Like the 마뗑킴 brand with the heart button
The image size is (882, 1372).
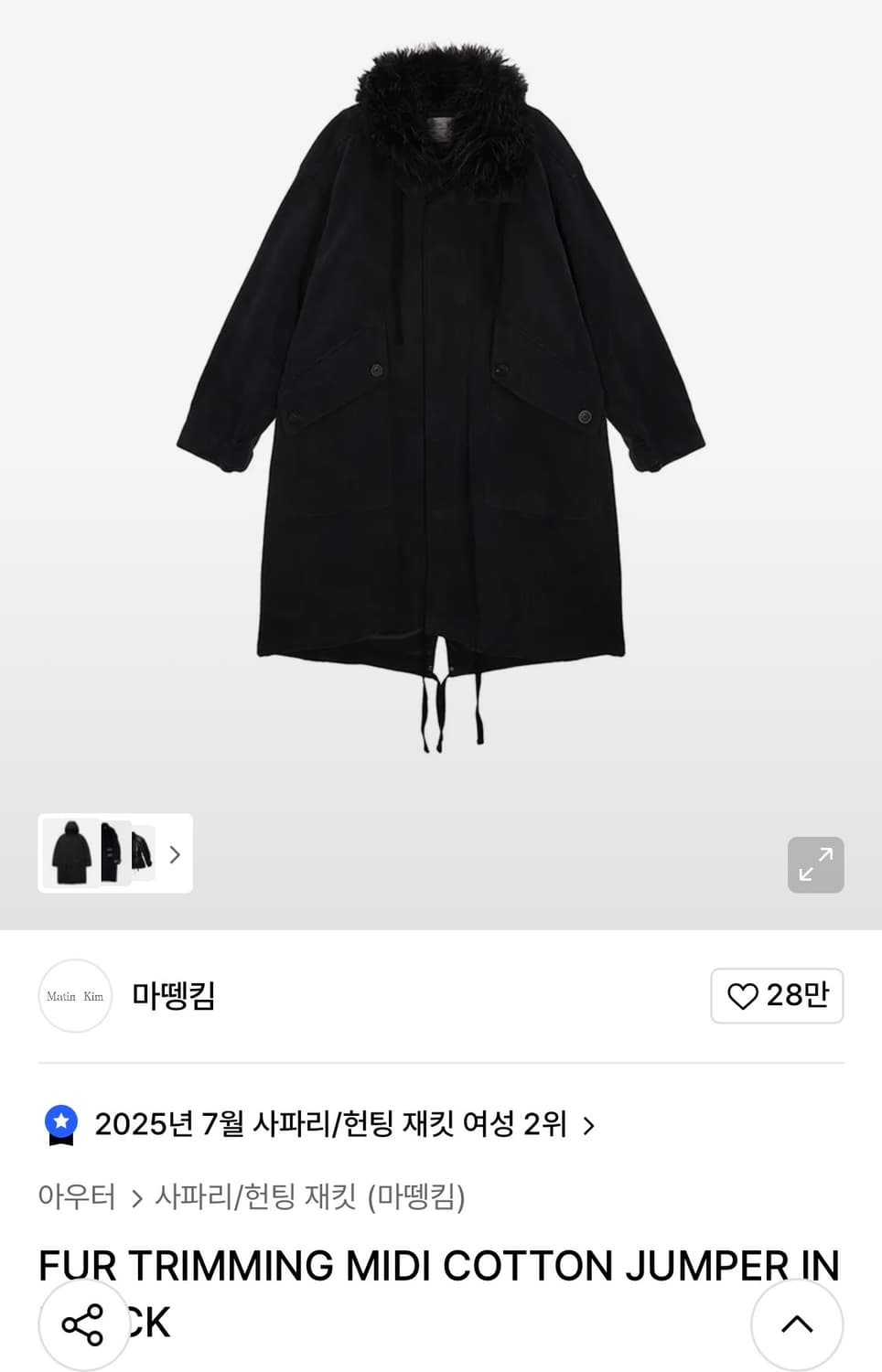tap(777, 995)
